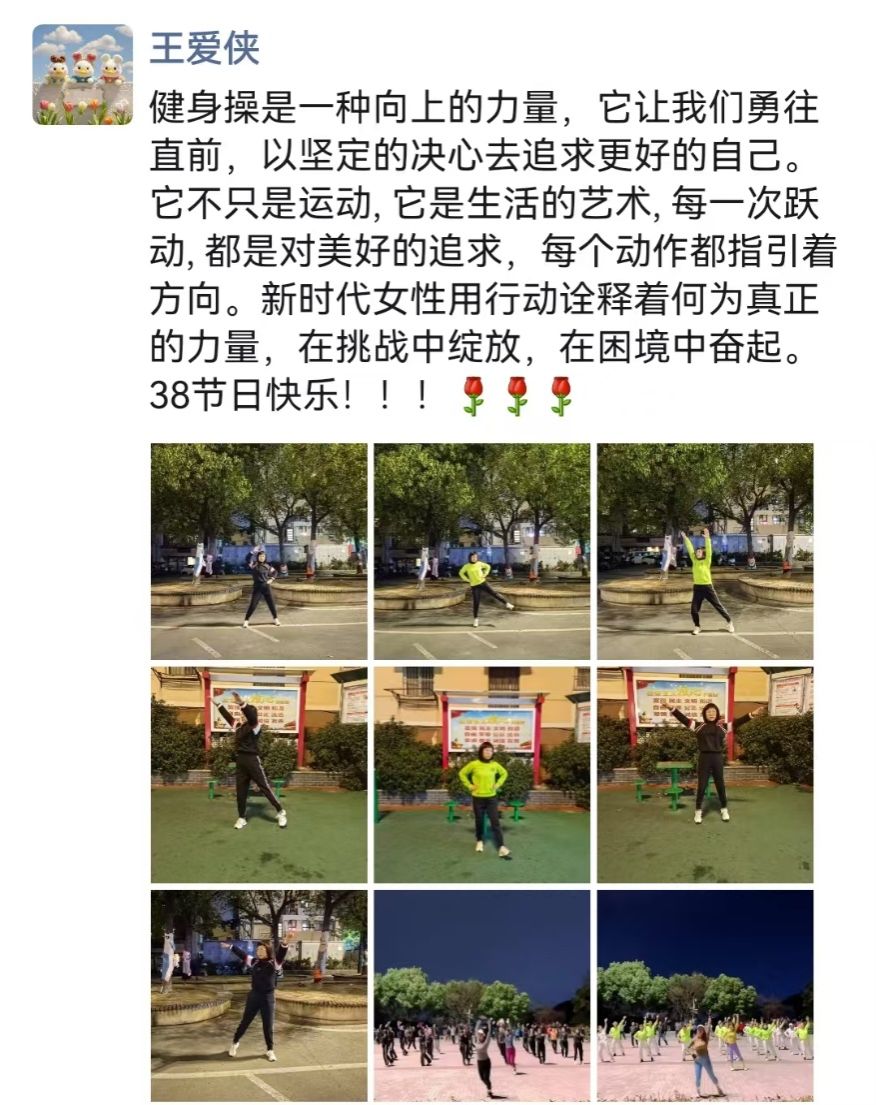The image size is (876, 1105).
Task: Open photo of yellow-top woman, hands on hips, by board
Action: tap(482, 774)
